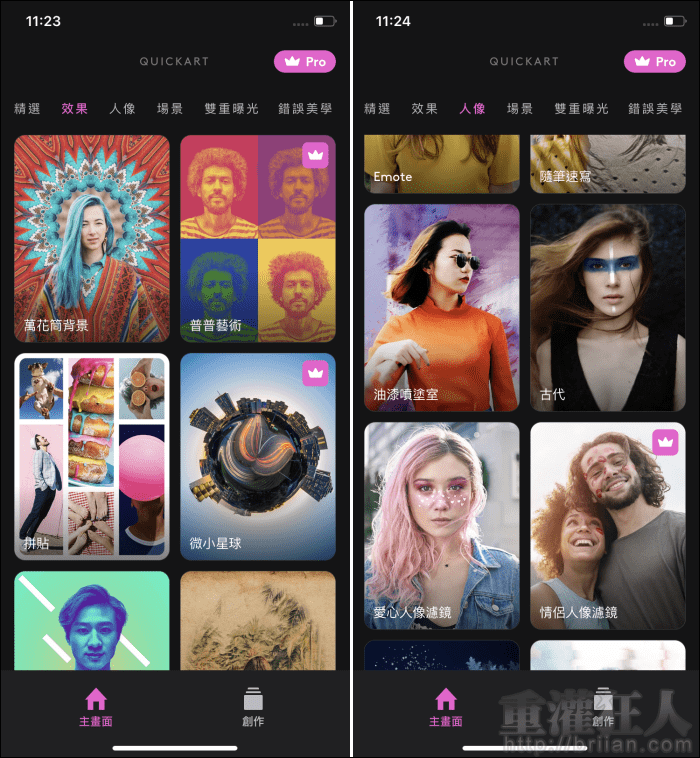
Task: Tap the Pro crown button on 11:23 screen
Action: tap(304, 62)
